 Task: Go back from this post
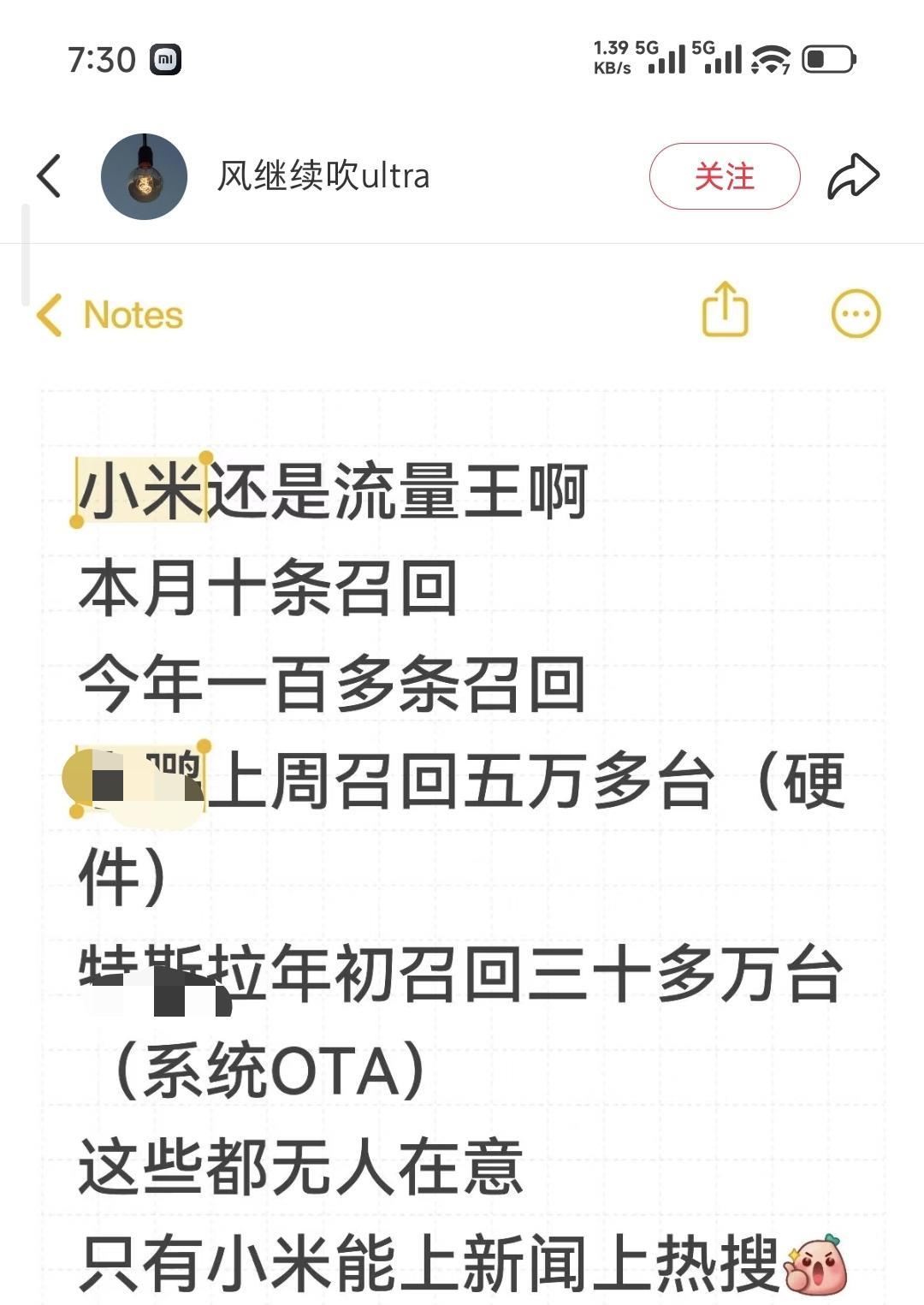(50, 176)
